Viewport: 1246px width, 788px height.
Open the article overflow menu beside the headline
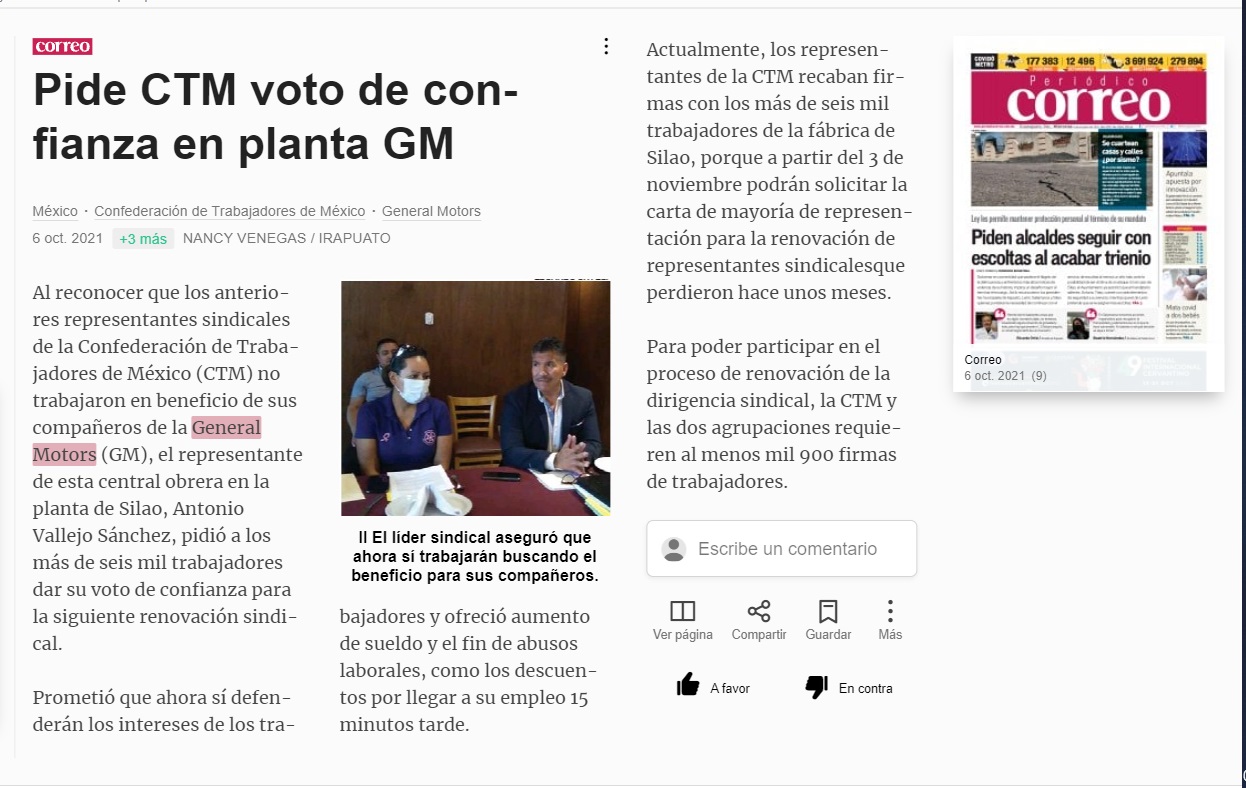click(606, 46)
